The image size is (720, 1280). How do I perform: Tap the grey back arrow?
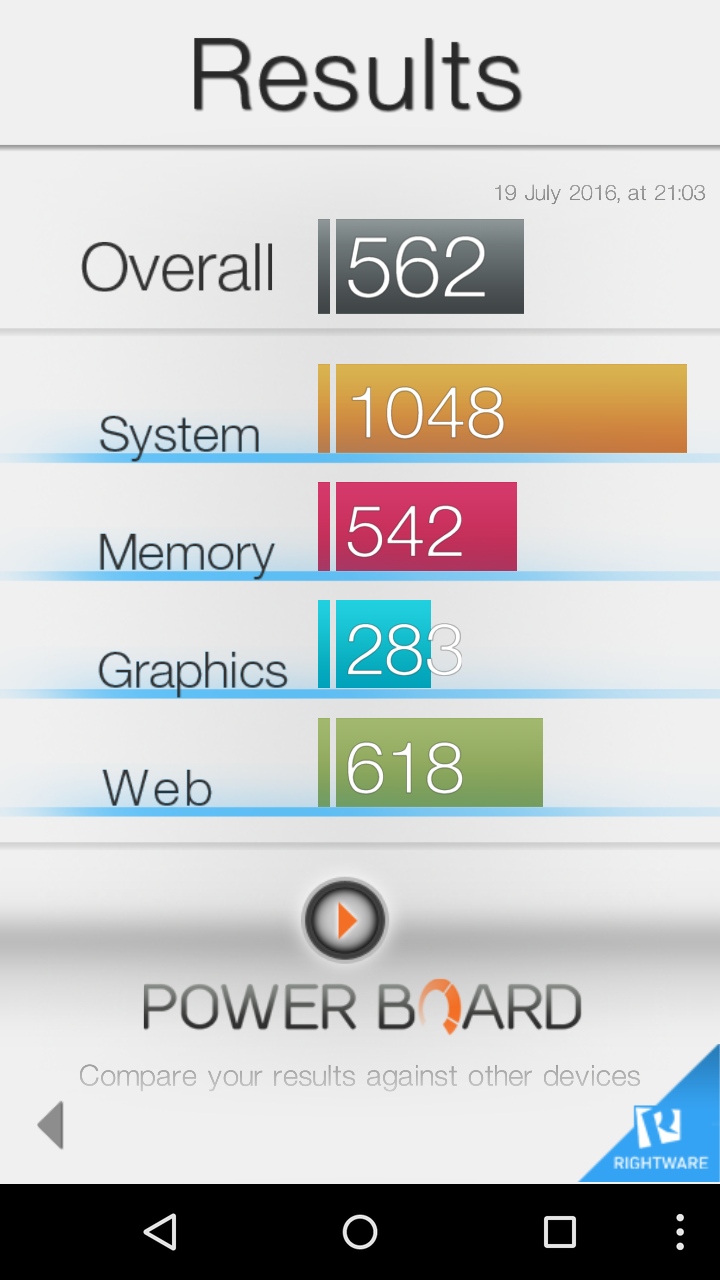click(x=50, y=1125)
